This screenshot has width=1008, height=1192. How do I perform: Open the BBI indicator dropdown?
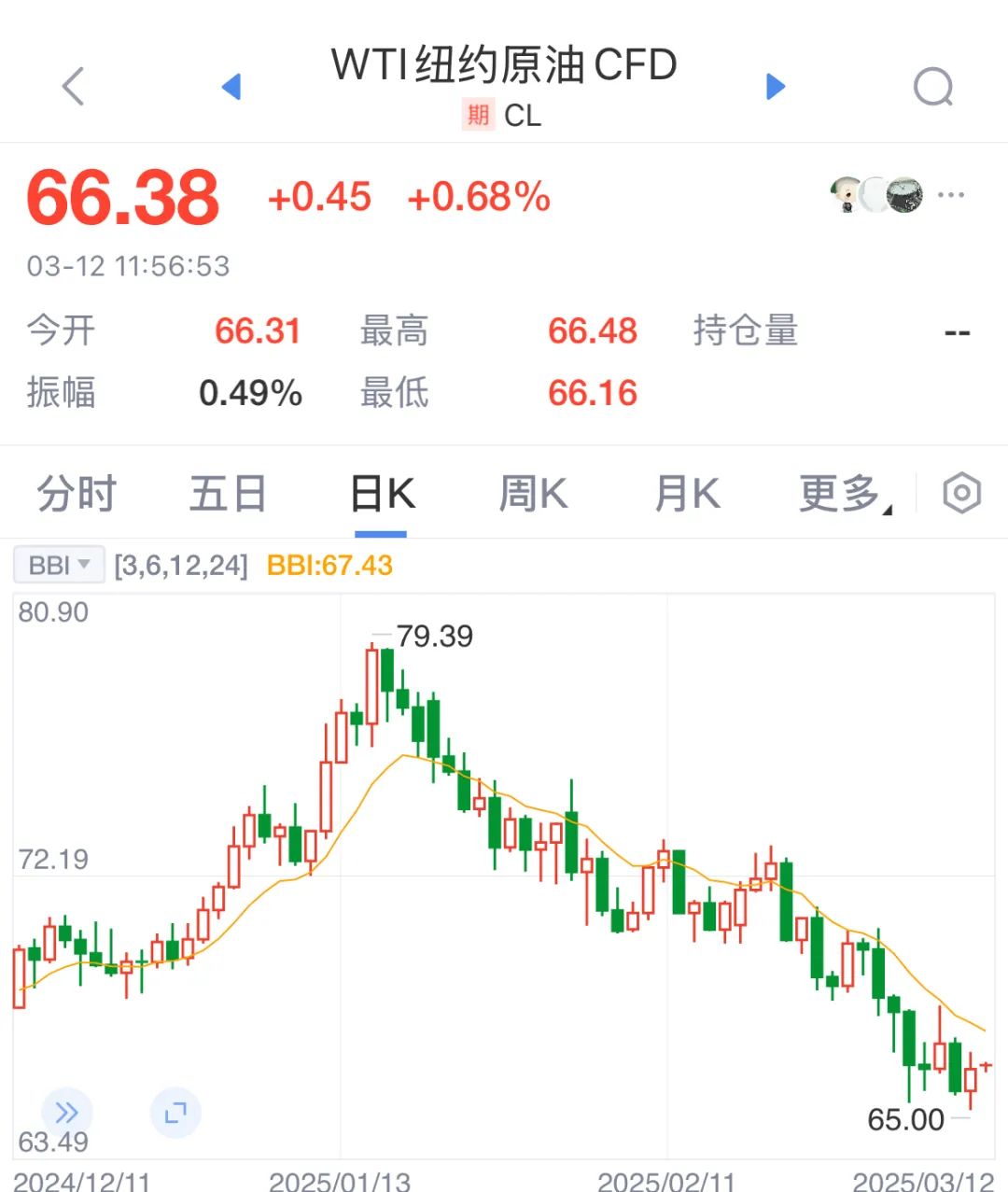pos(59,565)
